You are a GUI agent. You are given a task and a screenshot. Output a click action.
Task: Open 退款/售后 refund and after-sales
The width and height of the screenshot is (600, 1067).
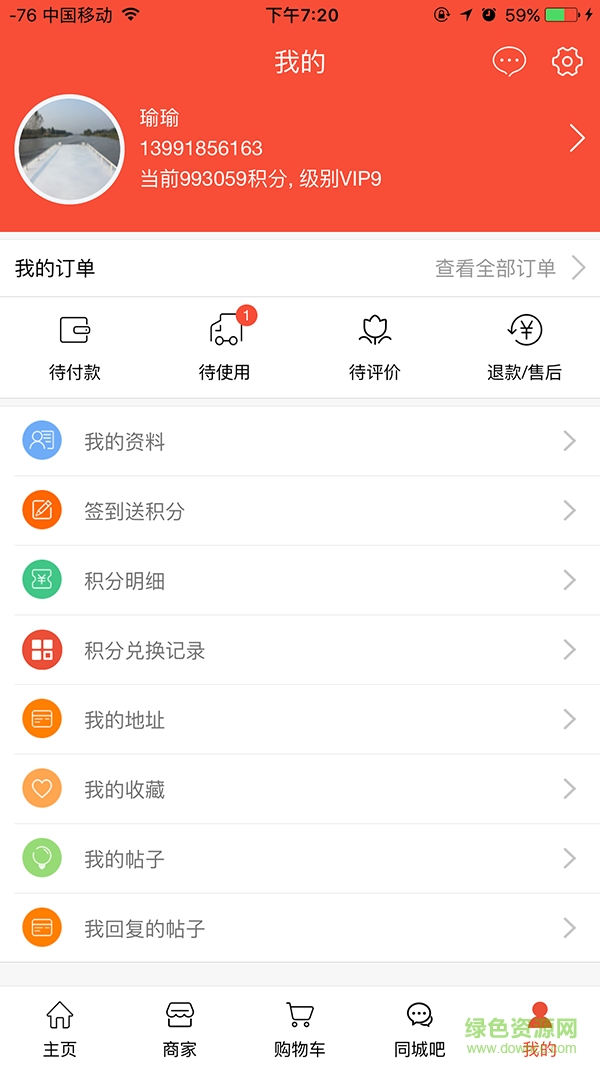525,347
